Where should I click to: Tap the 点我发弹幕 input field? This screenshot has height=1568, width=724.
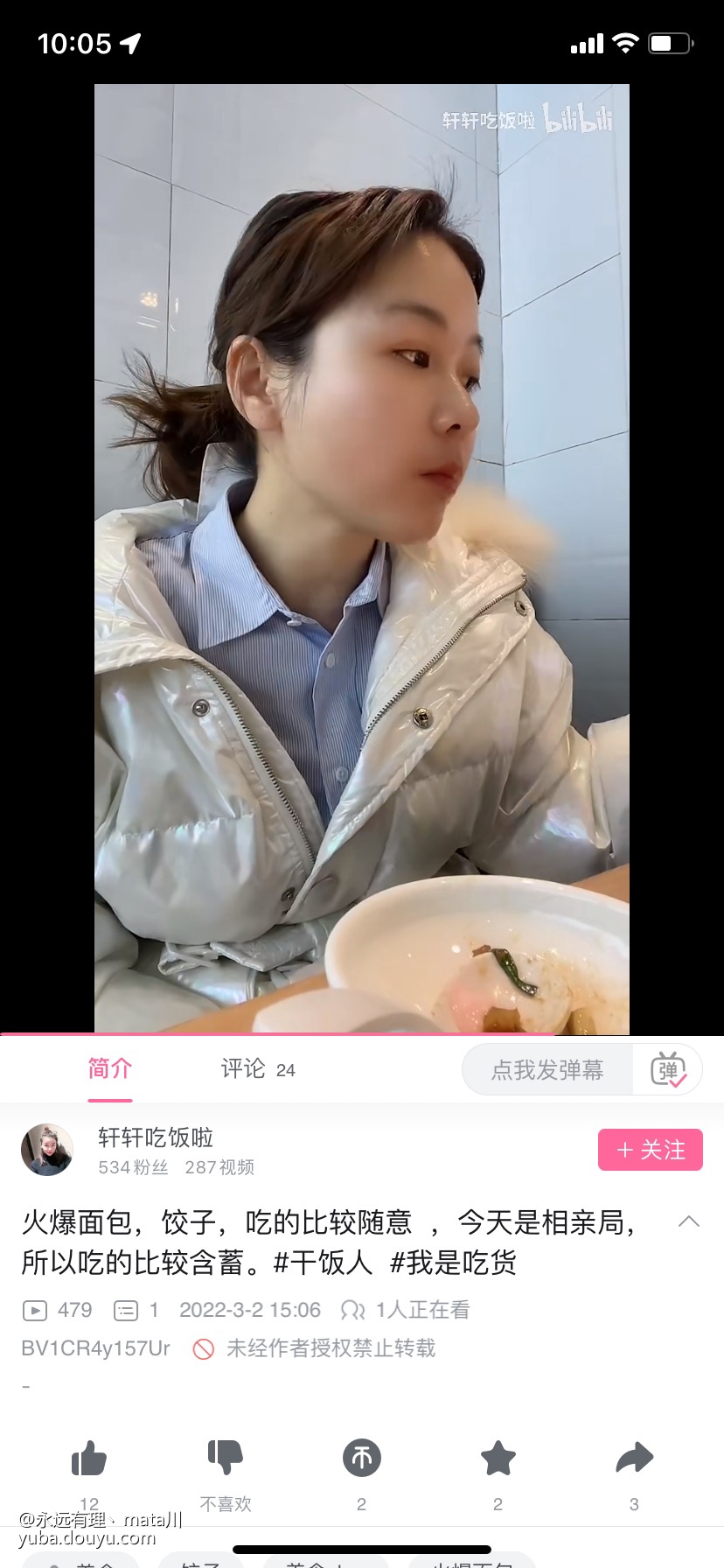pos(547,1069)
